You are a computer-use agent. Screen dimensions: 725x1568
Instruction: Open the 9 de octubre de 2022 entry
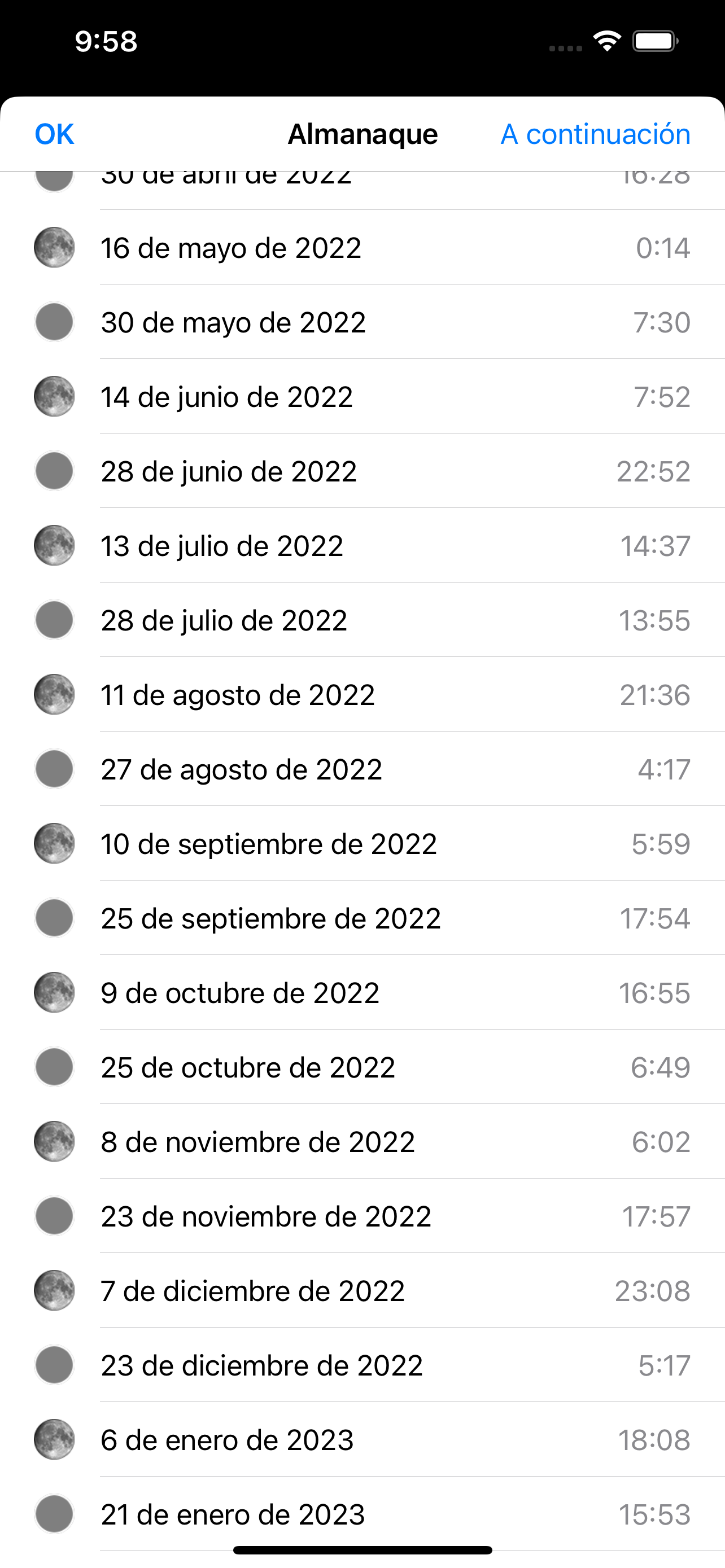pos(362,993)
